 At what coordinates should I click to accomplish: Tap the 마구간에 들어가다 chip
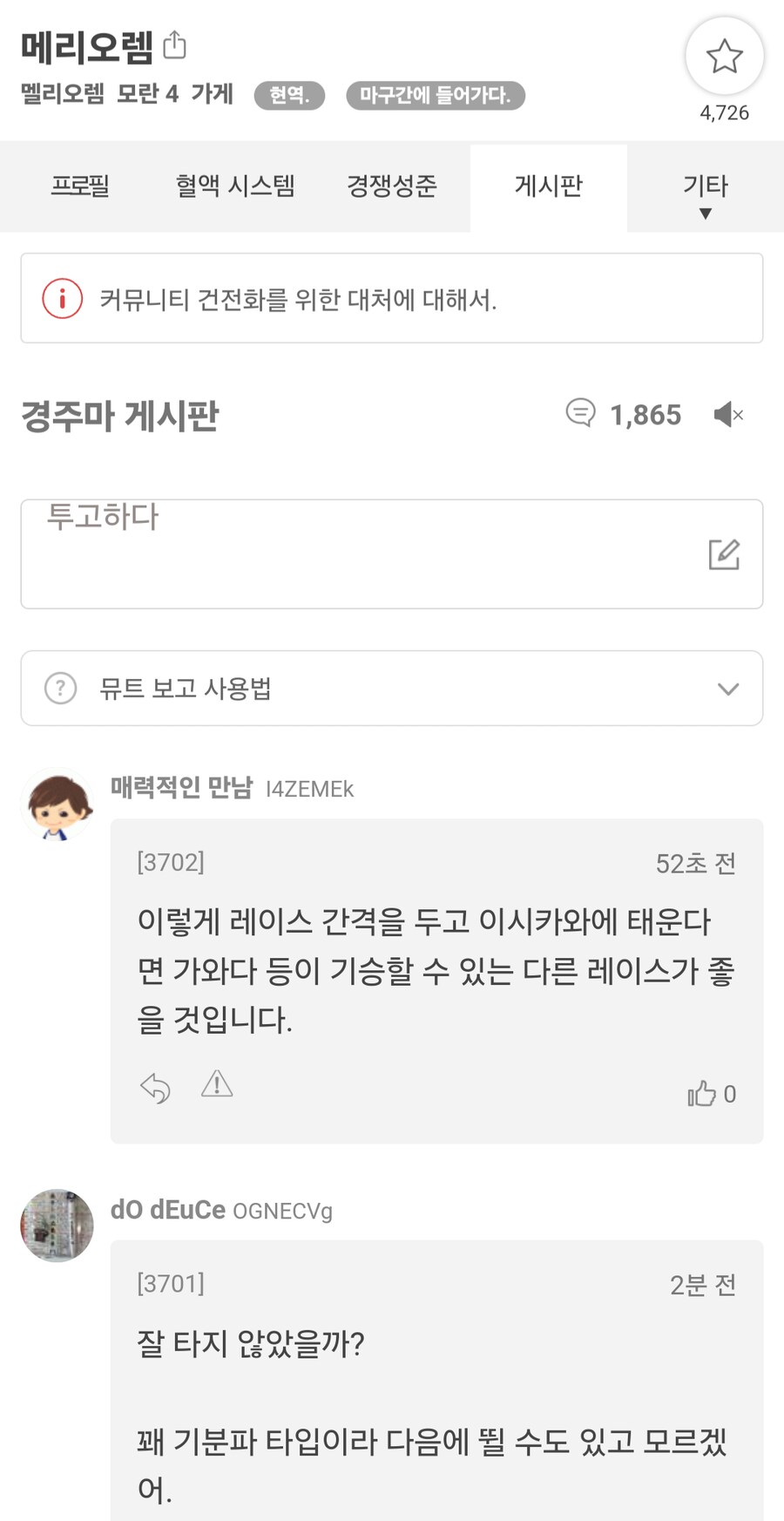click(x=436, y=95)
